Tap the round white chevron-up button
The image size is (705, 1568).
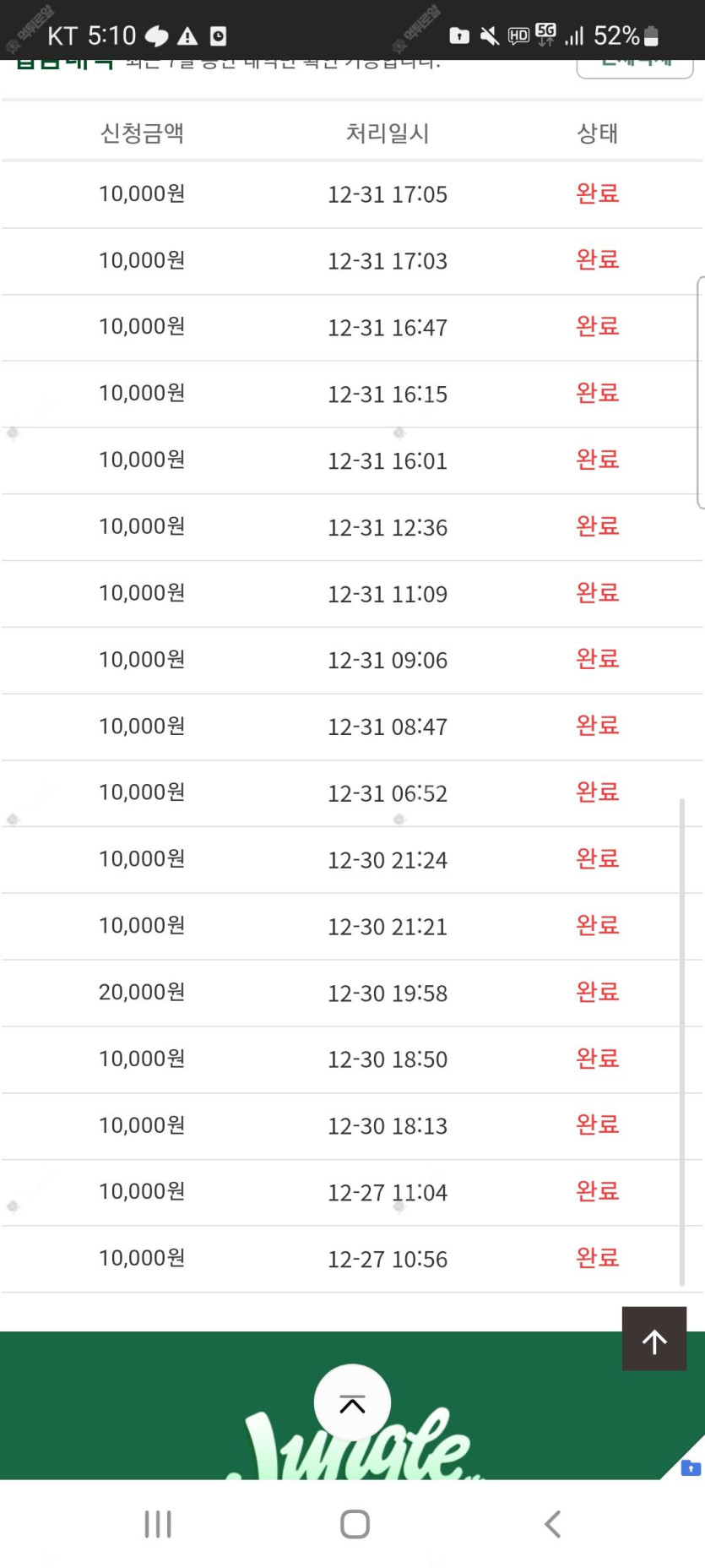[x=352, y=1402]
